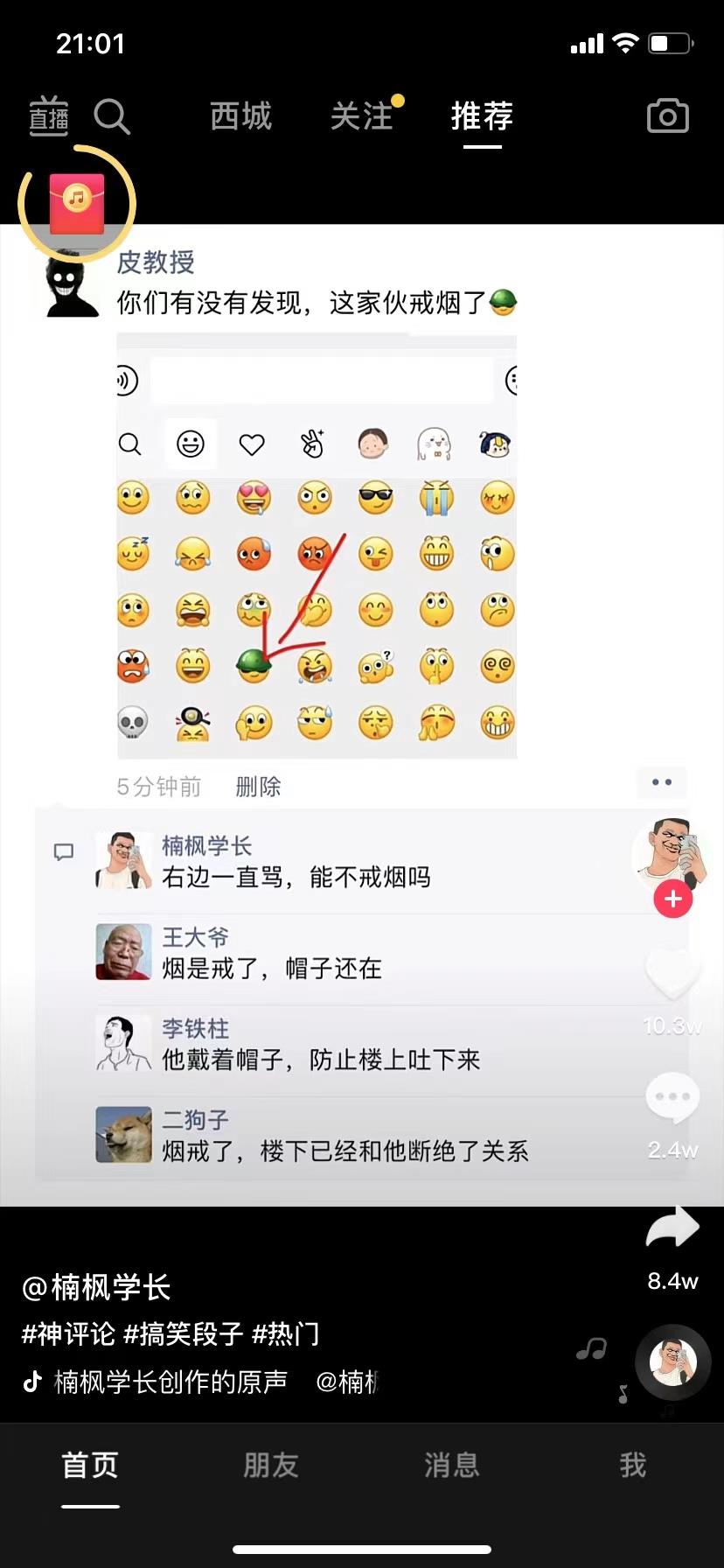Tap the red envelope music reward
Image resolution: width=724 pixels, height=1568 pixels.
click(77, 203)
